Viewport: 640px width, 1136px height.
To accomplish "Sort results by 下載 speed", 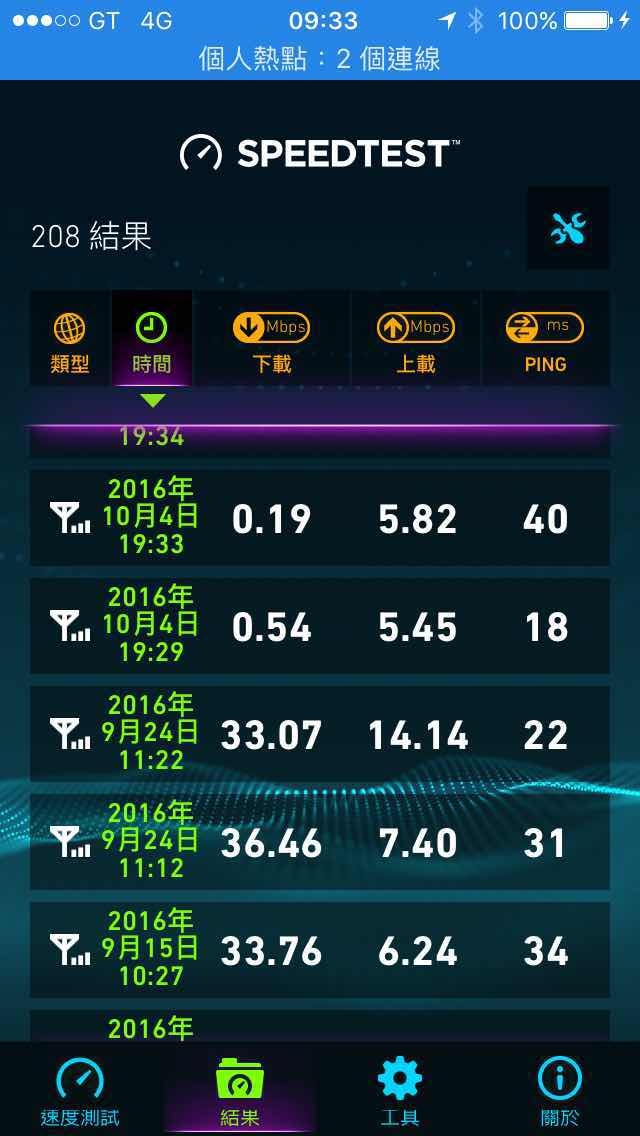I will [x=272, y=339].
